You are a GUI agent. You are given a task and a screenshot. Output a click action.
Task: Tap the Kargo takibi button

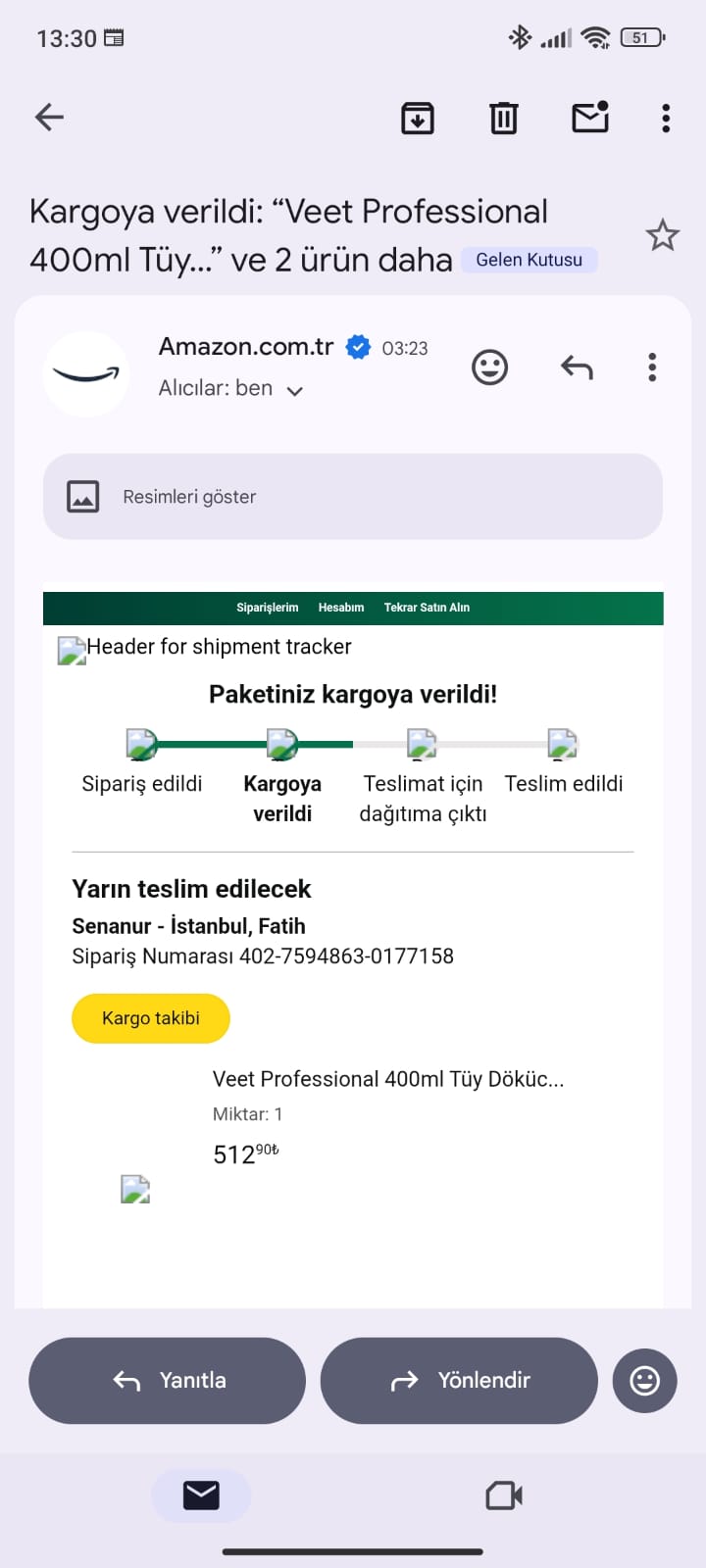151,1018
